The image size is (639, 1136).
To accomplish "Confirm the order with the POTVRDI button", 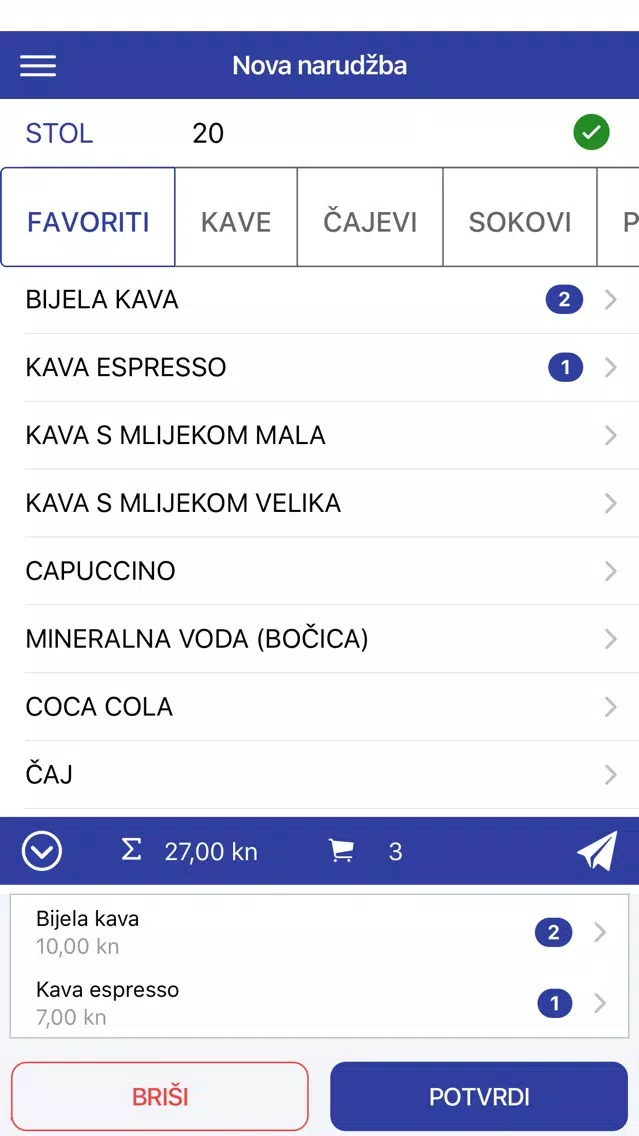I will [479, 1097].
